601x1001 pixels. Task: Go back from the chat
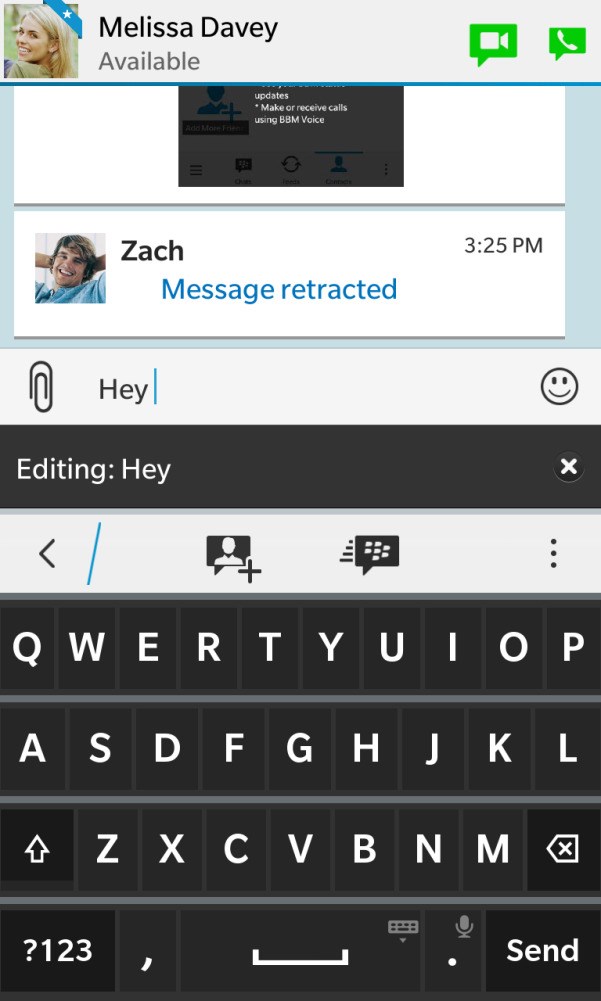tap(47, 553)
